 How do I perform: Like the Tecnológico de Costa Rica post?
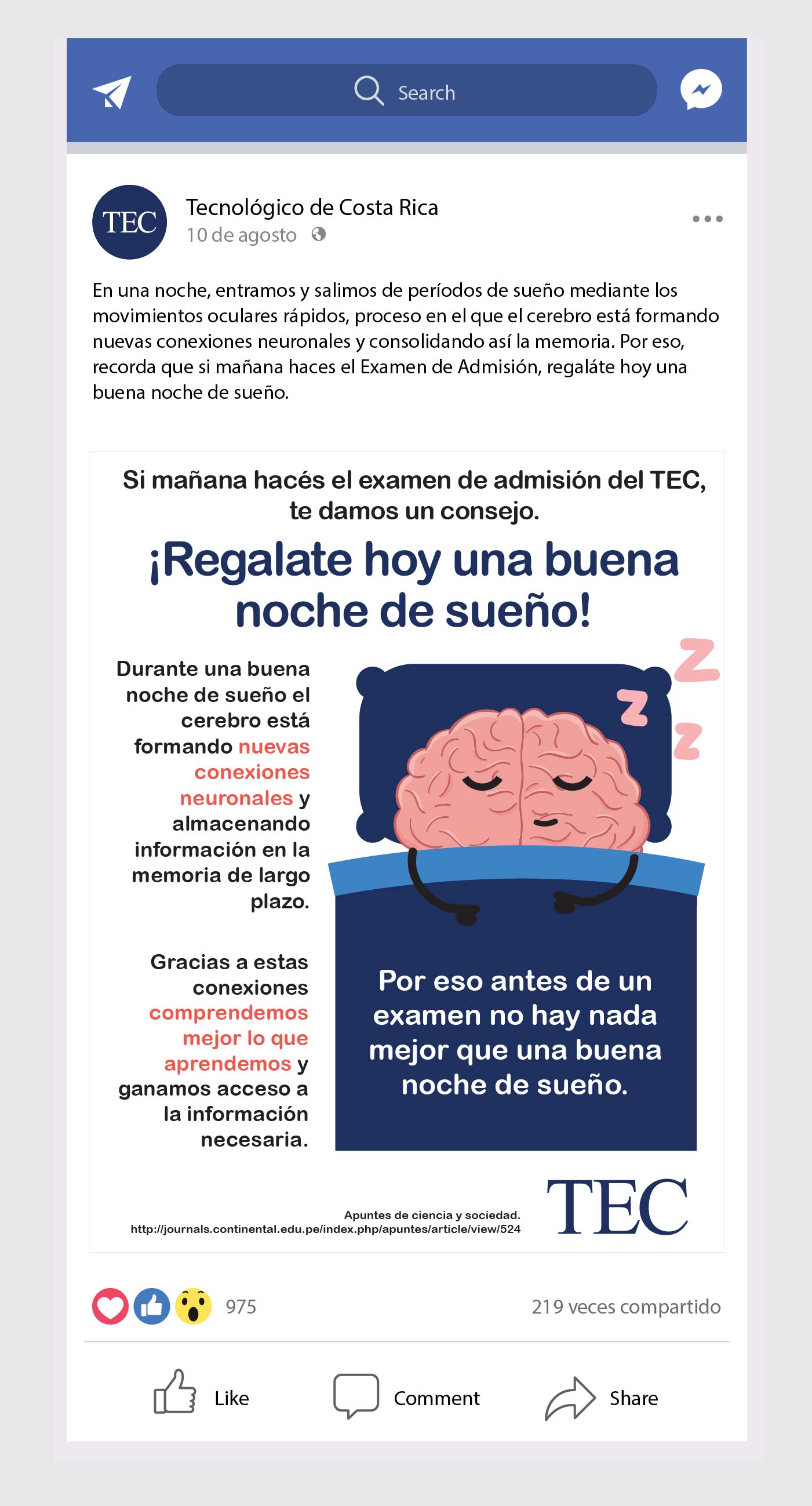201,1397
